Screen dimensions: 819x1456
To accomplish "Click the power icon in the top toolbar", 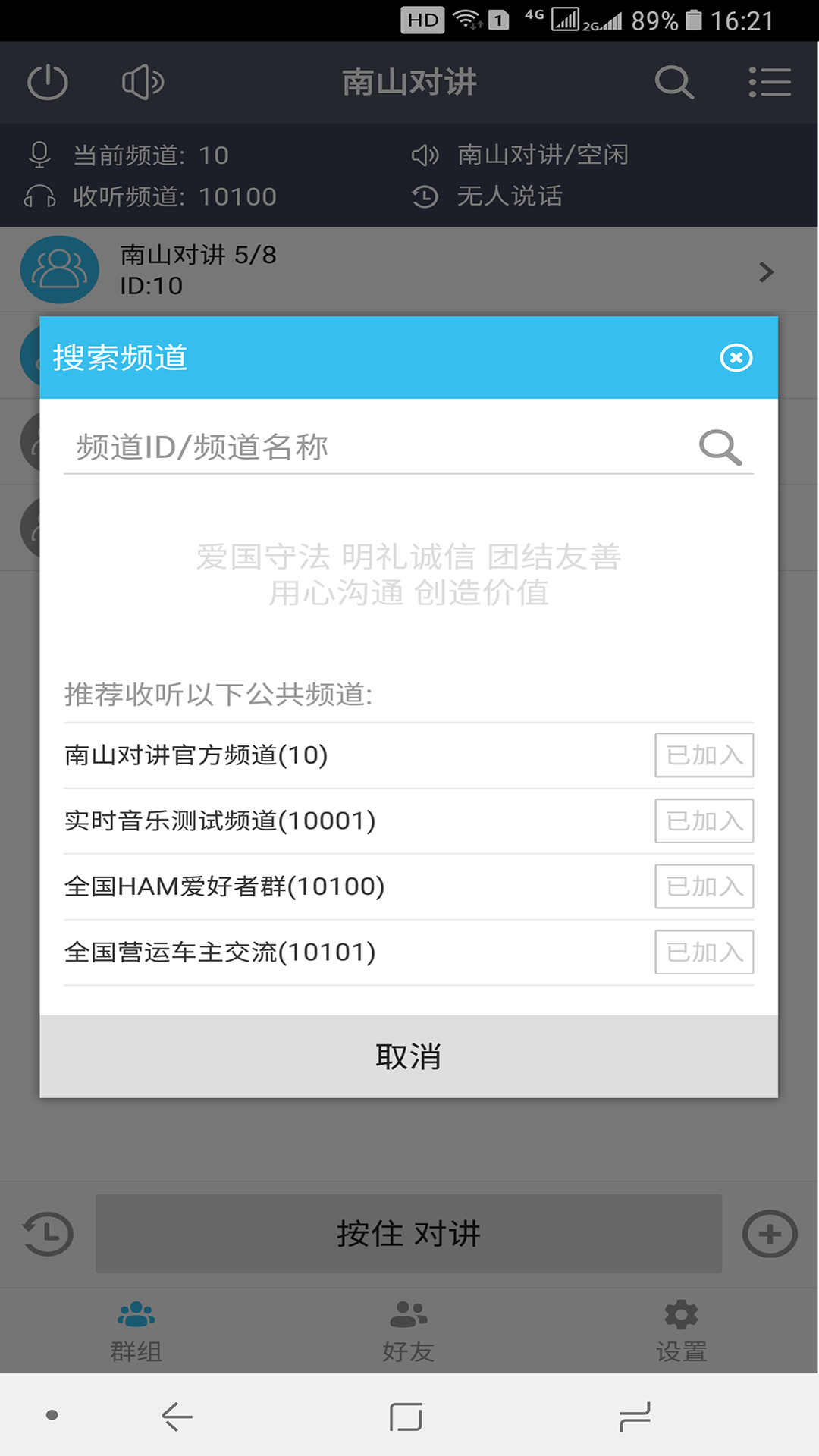I will [47, 82].
